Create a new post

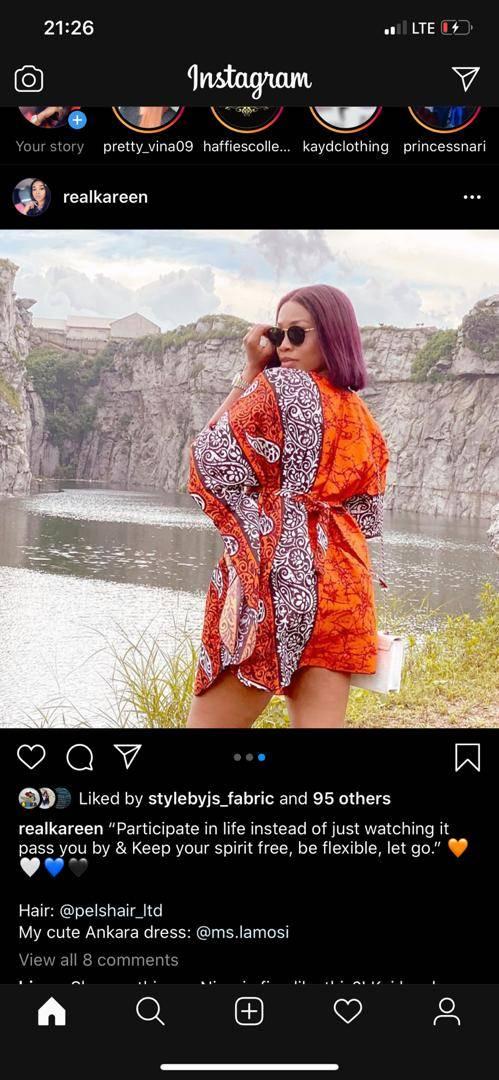(249, 1012)
